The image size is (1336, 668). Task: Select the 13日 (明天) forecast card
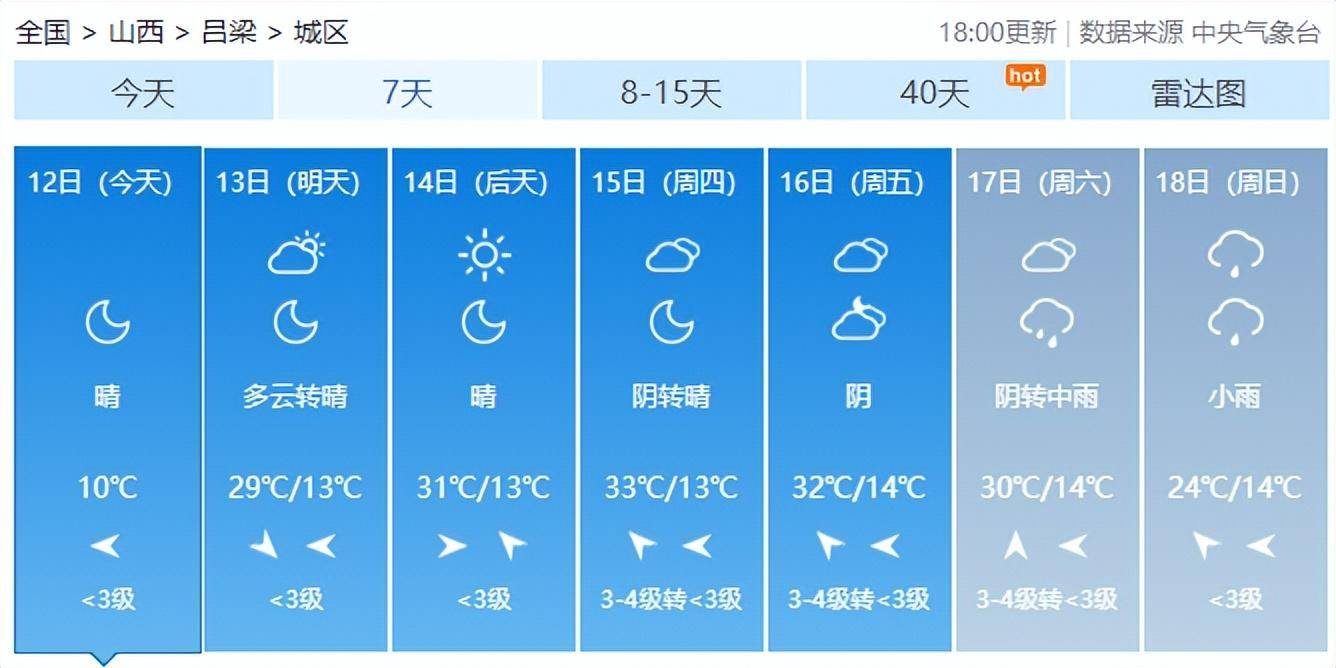[295, 400]
